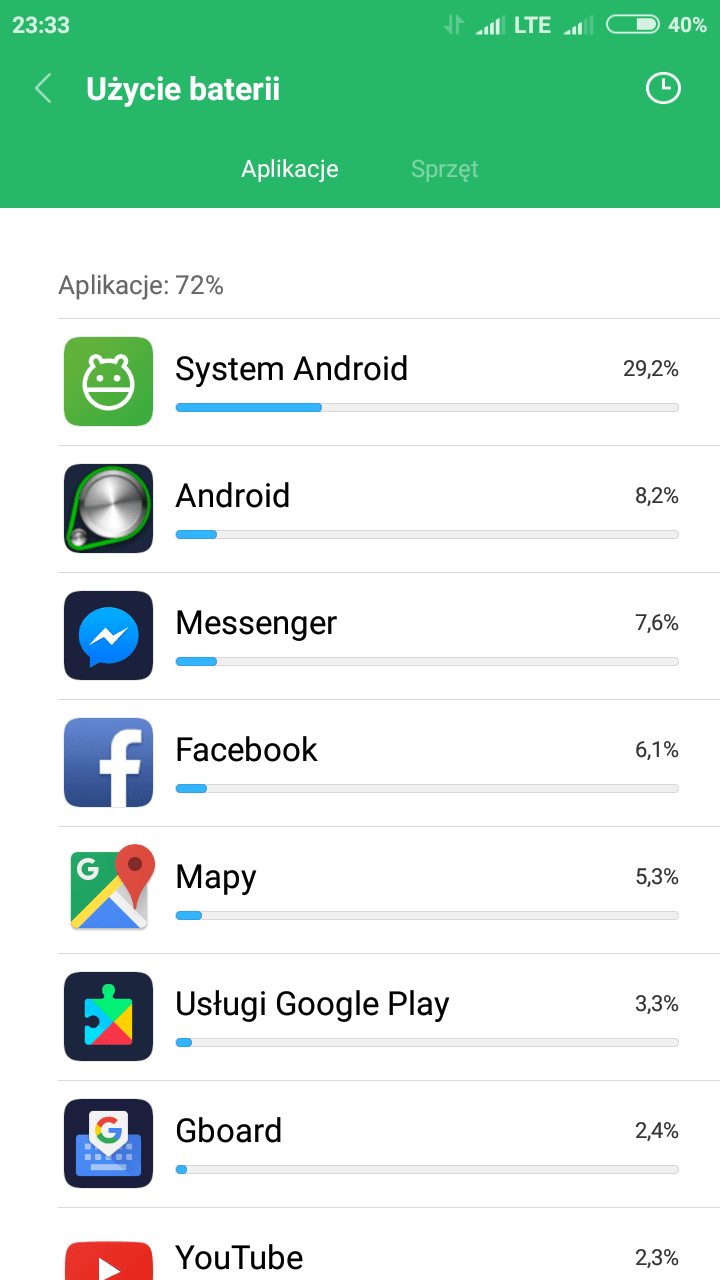Screen dimensions: 720x1280
Task: Select the Aplikacje tab
Action: tap(289, 169)
